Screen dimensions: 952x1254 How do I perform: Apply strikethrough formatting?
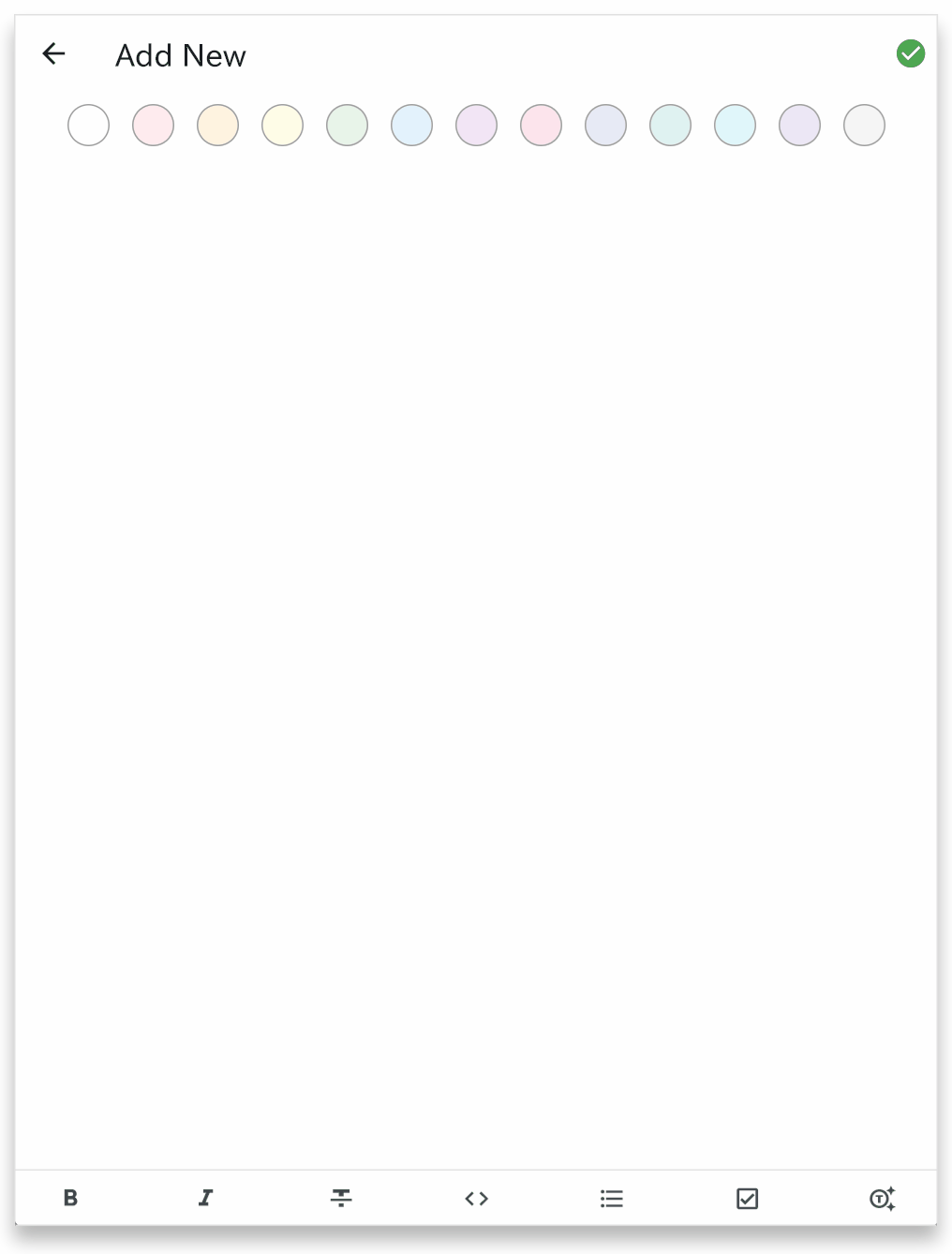point(341,1198)
